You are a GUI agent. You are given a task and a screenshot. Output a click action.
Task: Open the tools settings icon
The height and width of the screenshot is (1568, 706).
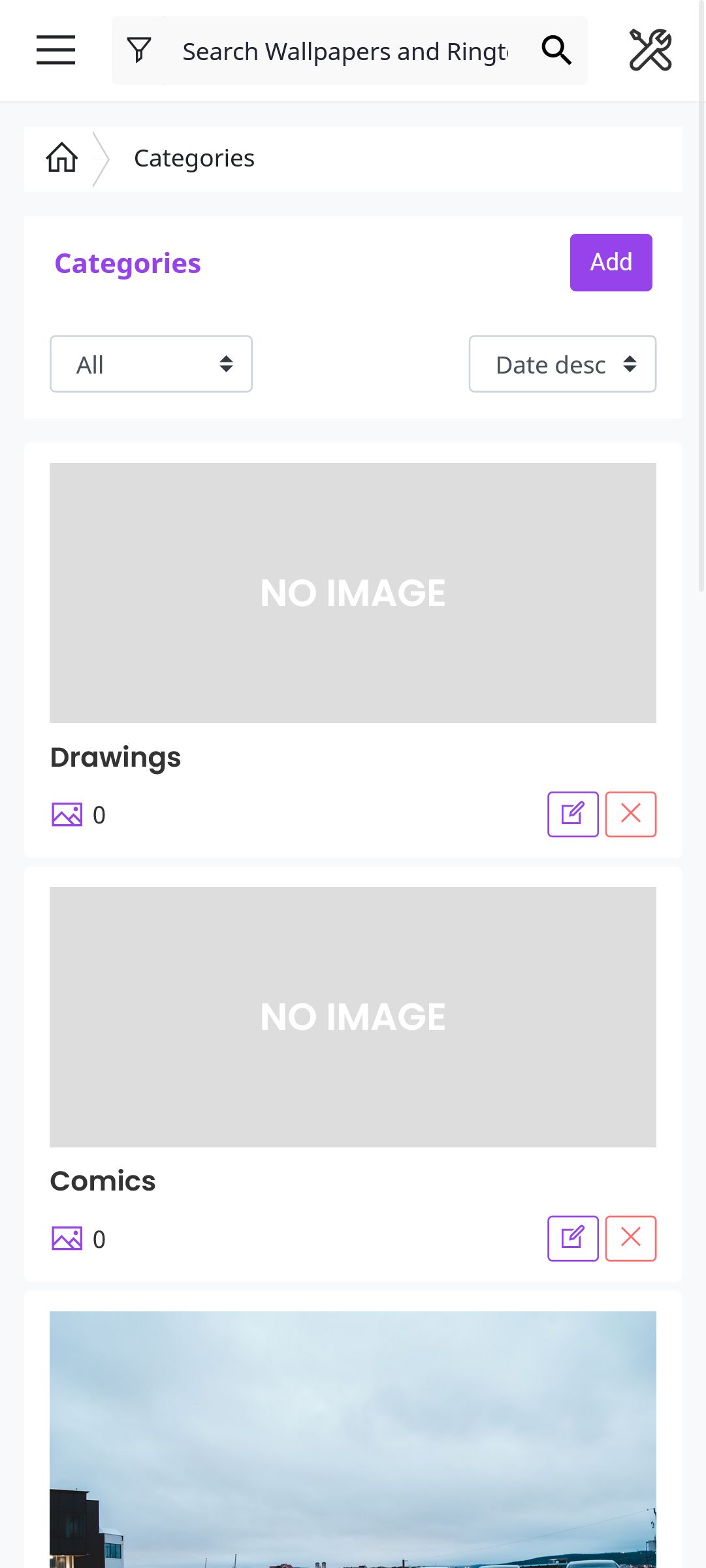(x=650, y=50)
